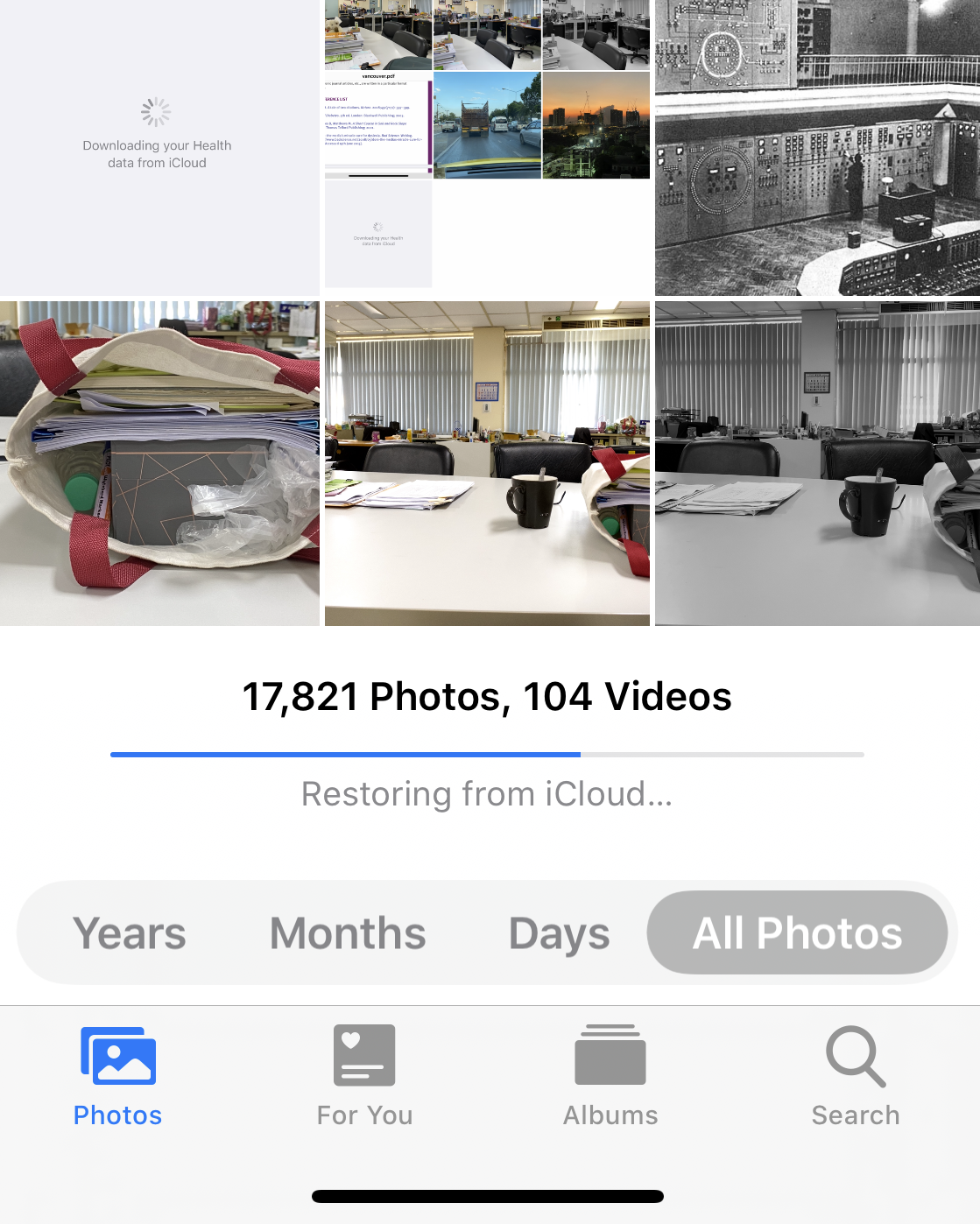This screenshot has height=1224, width=980.
Task: Open the Albums tab
Action: point(610,1077)
